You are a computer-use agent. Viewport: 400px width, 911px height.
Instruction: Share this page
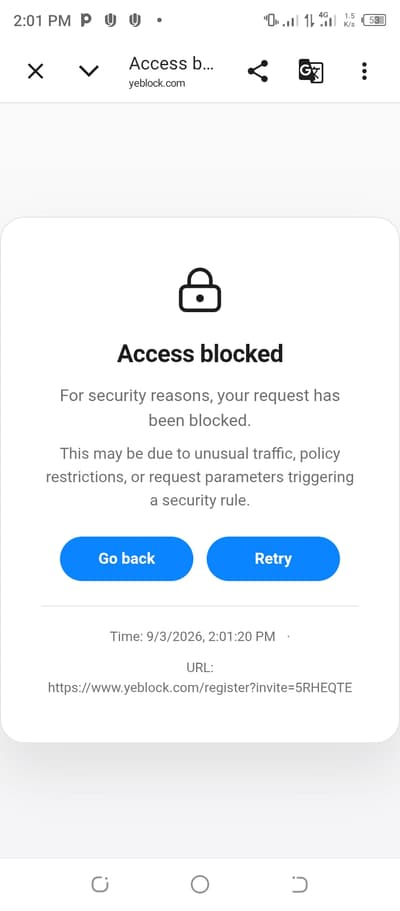tap(258, 71)
